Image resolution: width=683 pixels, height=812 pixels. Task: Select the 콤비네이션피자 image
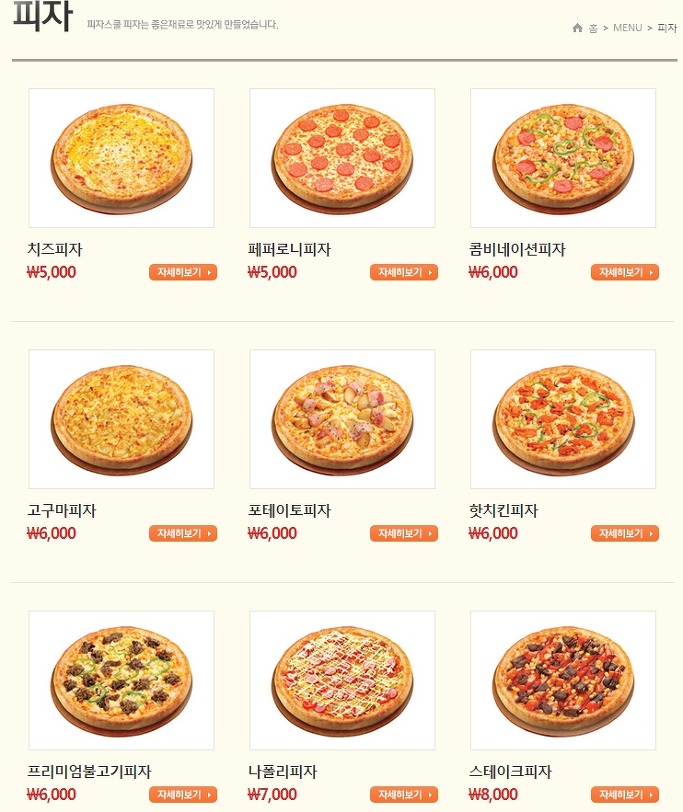point(563,158)
